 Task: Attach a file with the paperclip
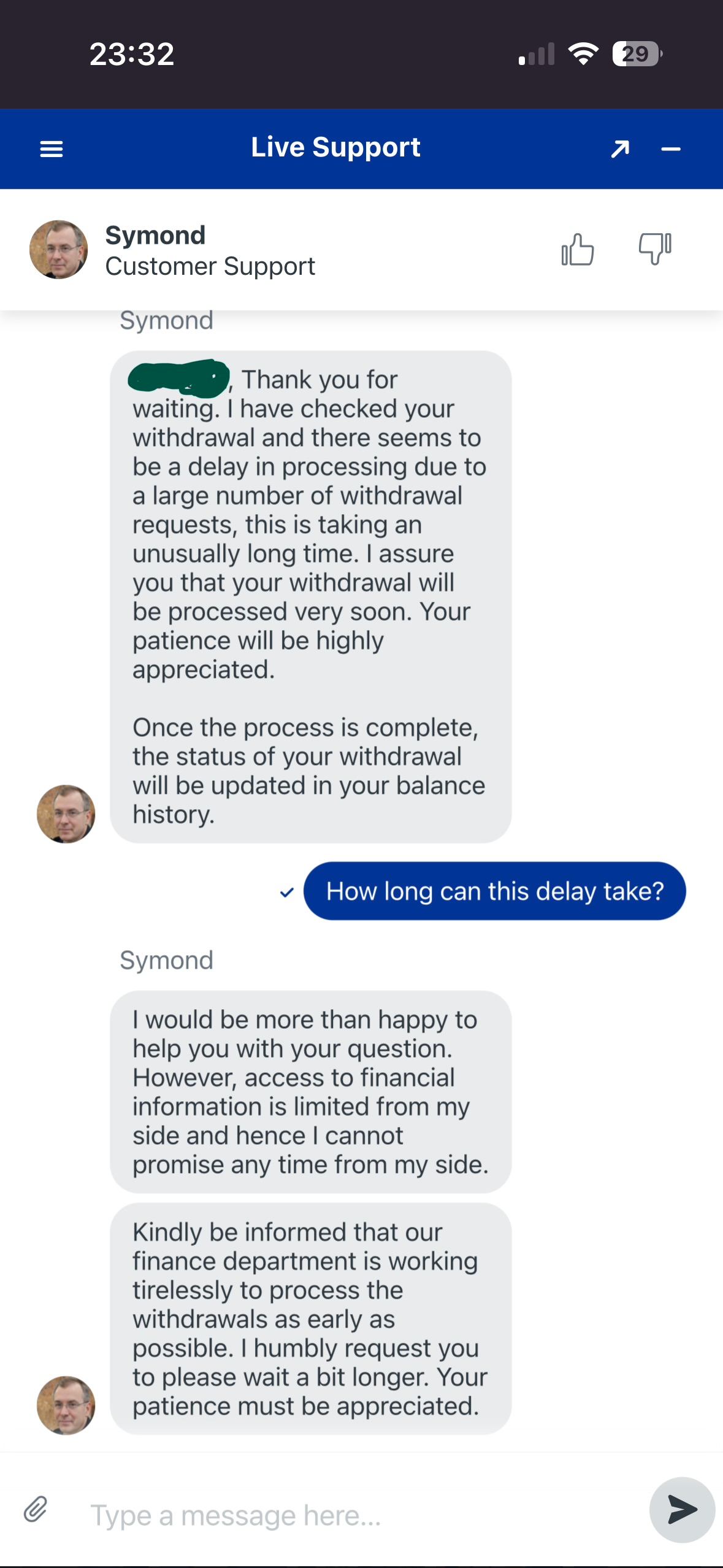pos(36,1510)
